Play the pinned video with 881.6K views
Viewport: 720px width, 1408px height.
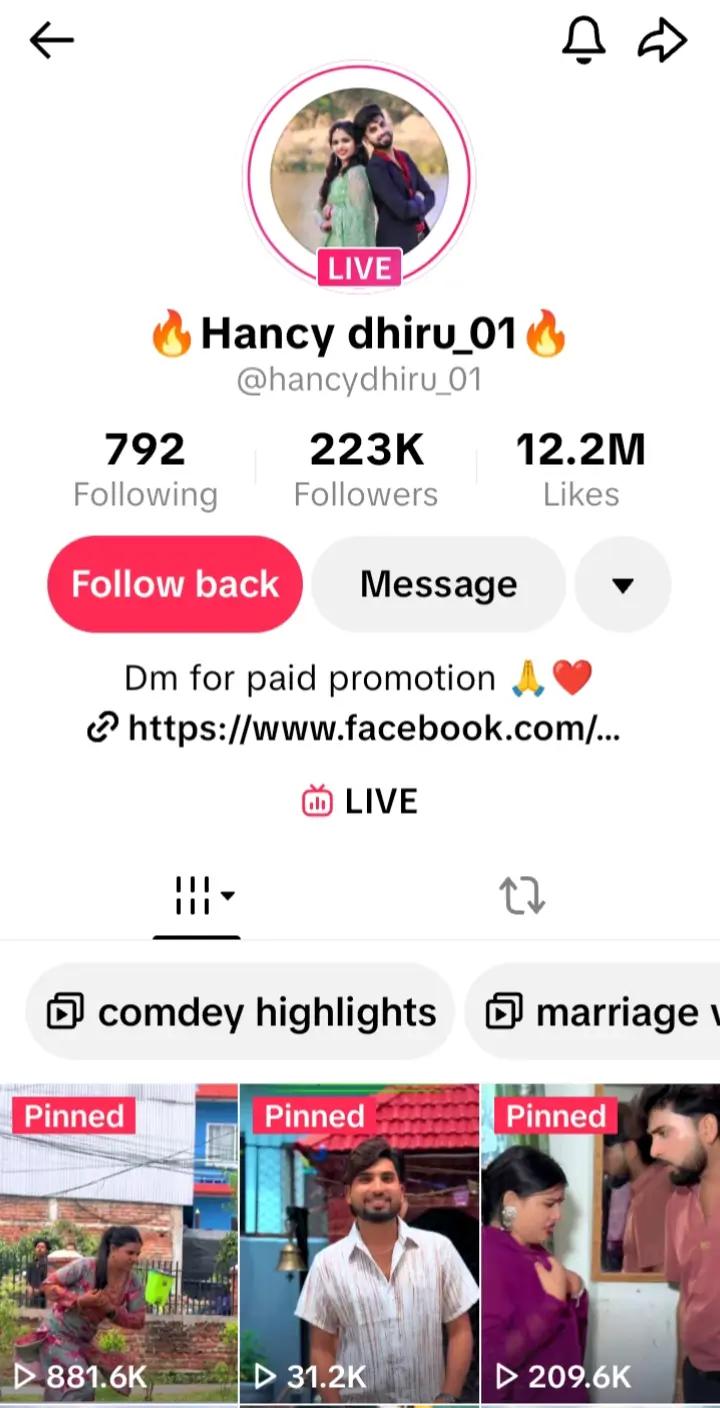[119, 1243]
